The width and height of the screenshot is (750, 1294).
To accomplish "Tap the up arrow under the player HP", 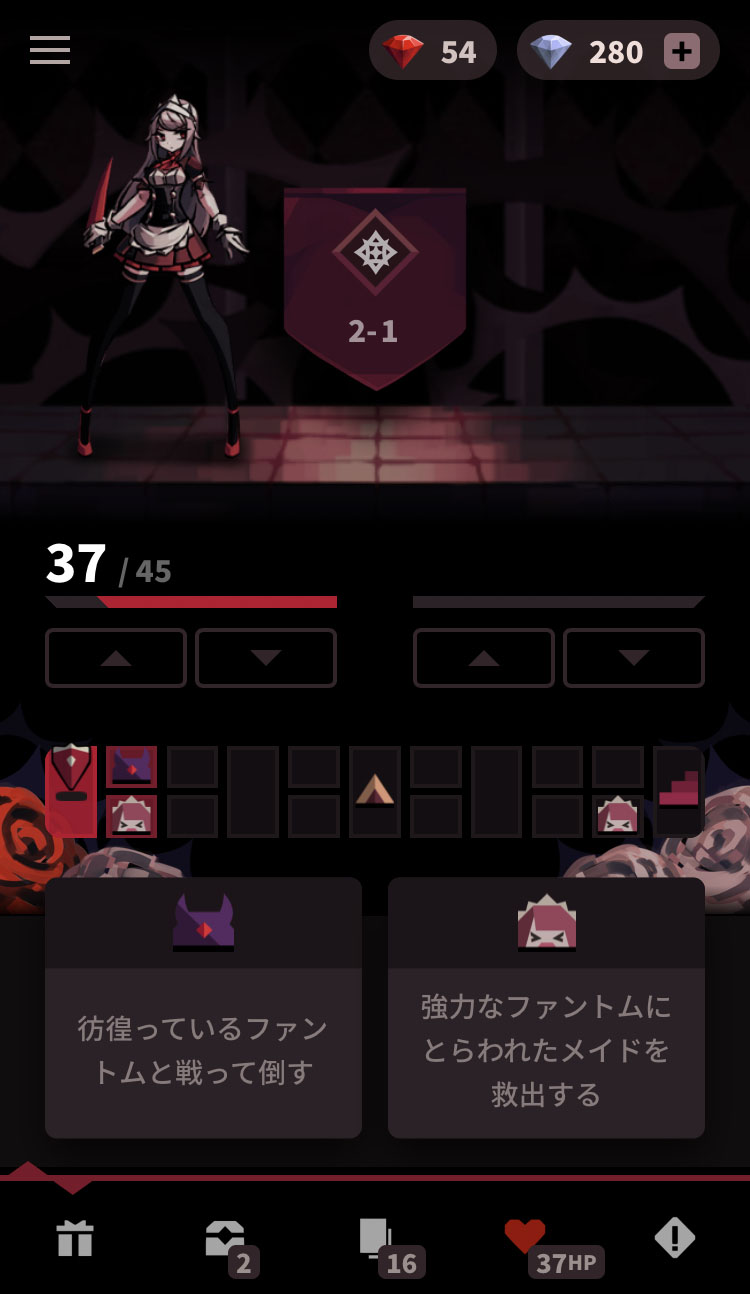I will tap(116, 658).
